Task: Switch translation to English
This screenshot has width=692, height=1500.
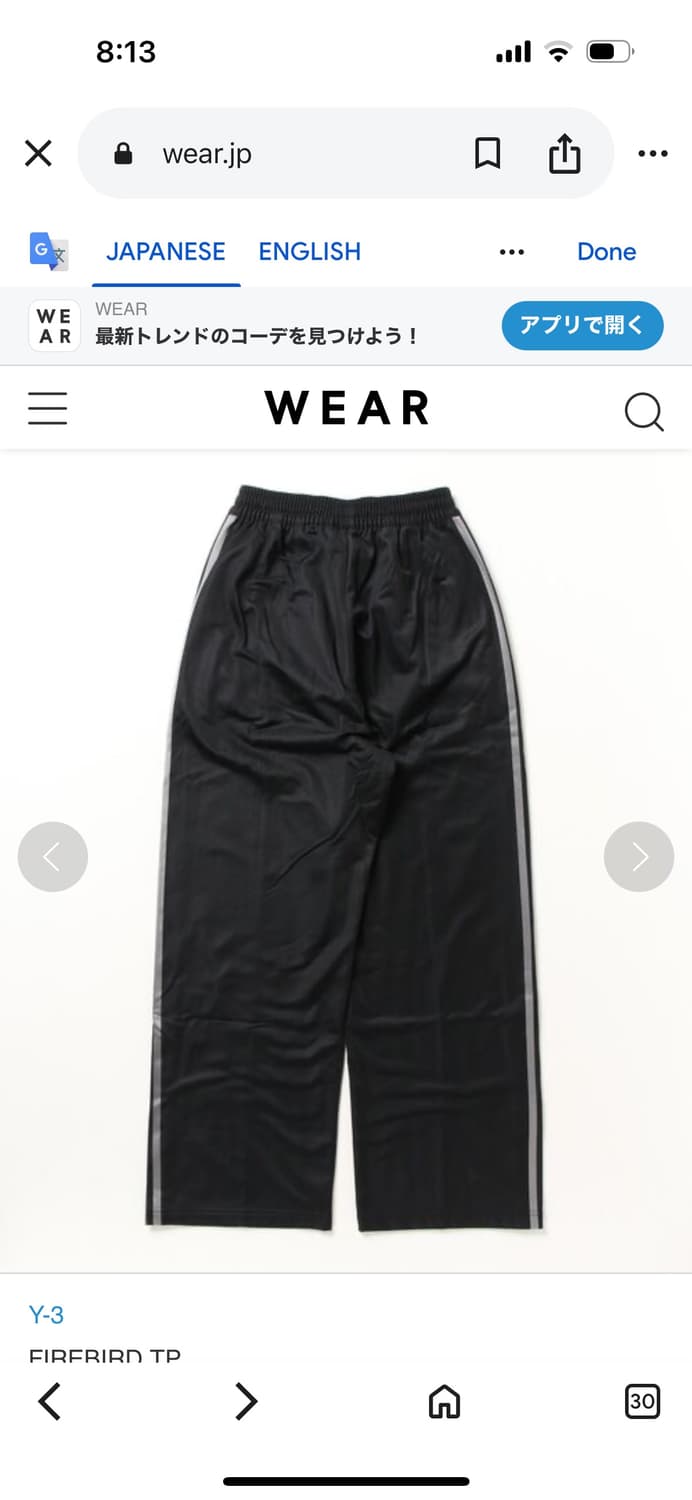Action: coord(309,251)
